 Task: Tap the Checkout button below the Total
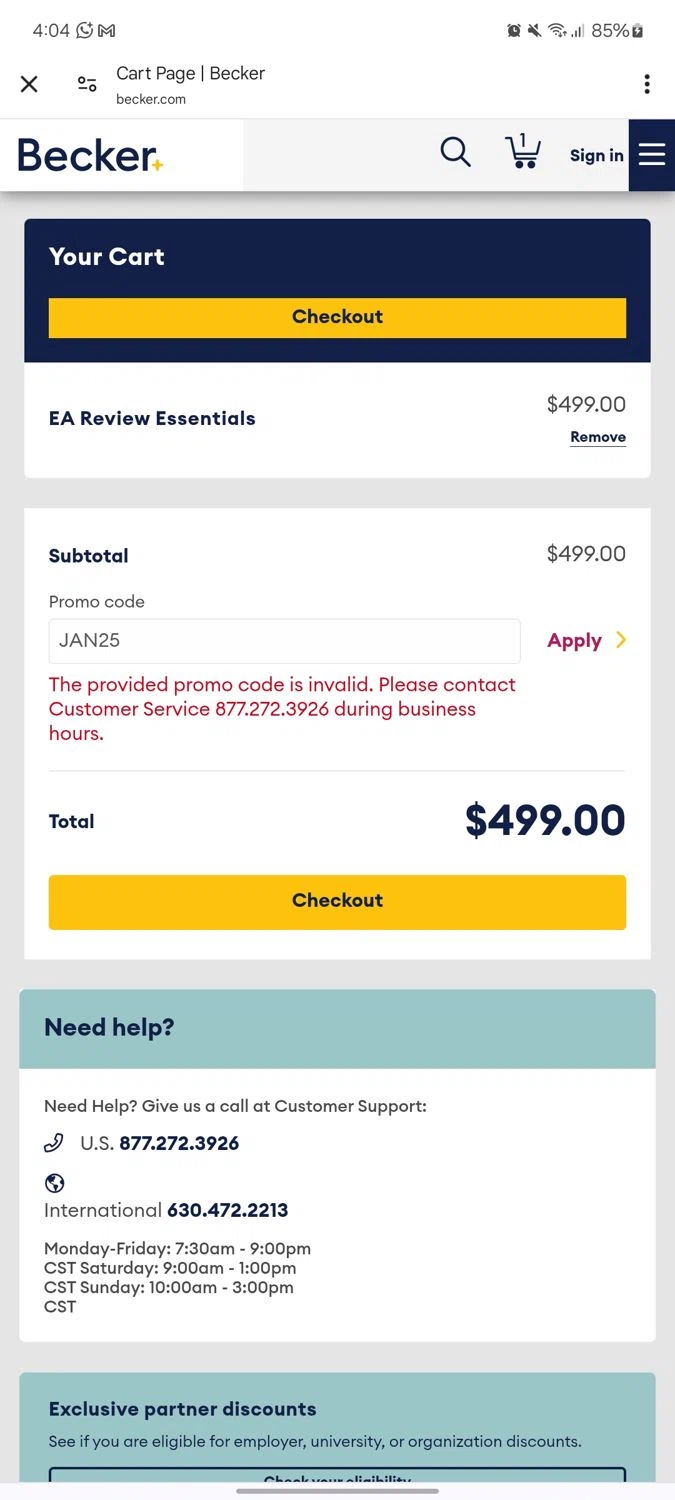[x=337, y=901]
